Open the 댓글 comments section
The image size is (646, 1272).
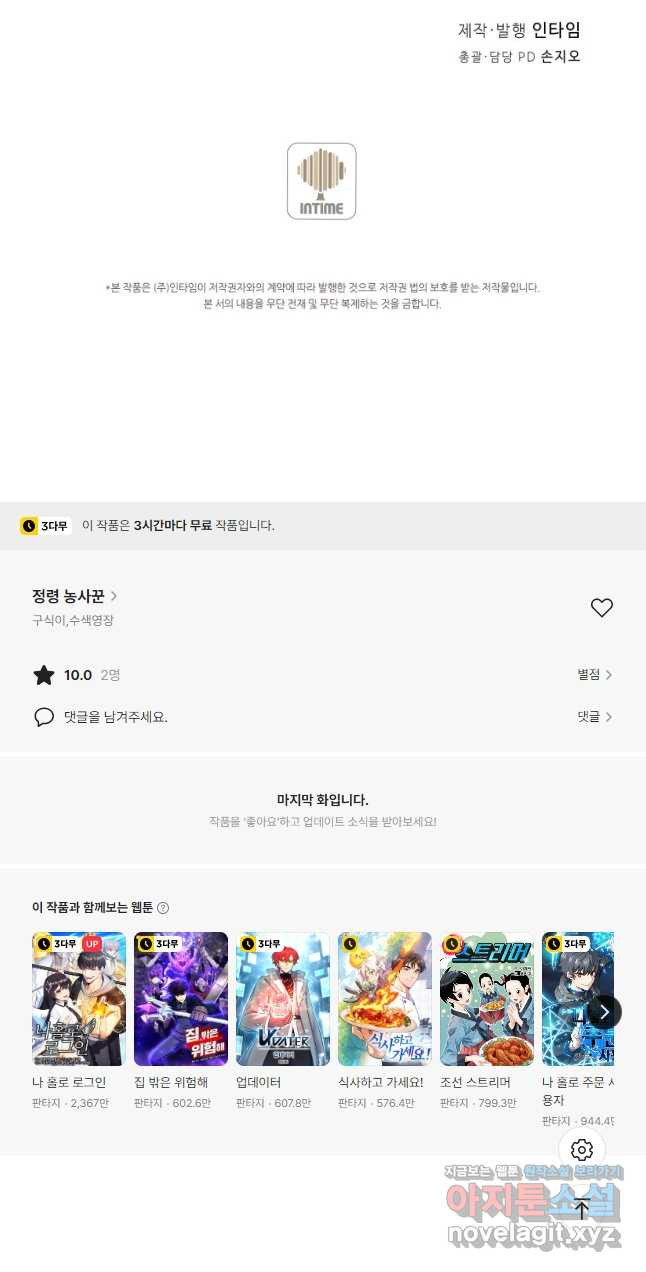pyautogui.click(x=594, y=717)
